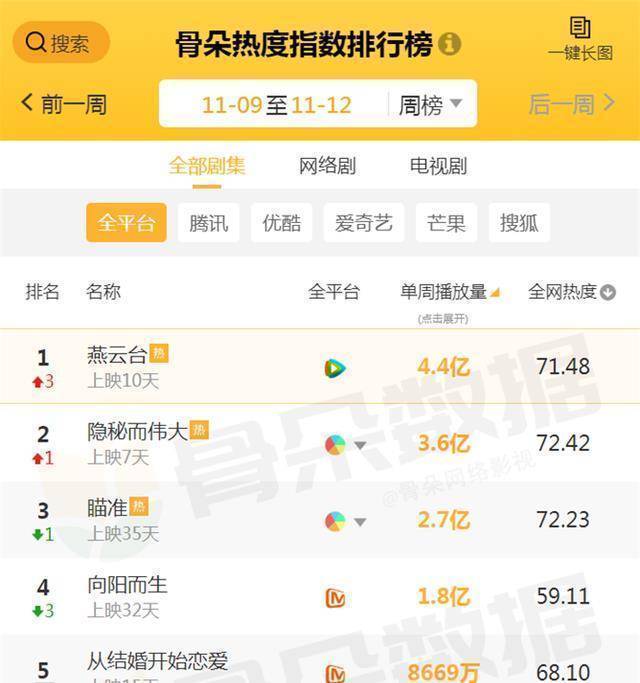The width and height of the screenshot is (640, 683).
Task: Open the 搜索 search button
Action: tap(60, 43)
